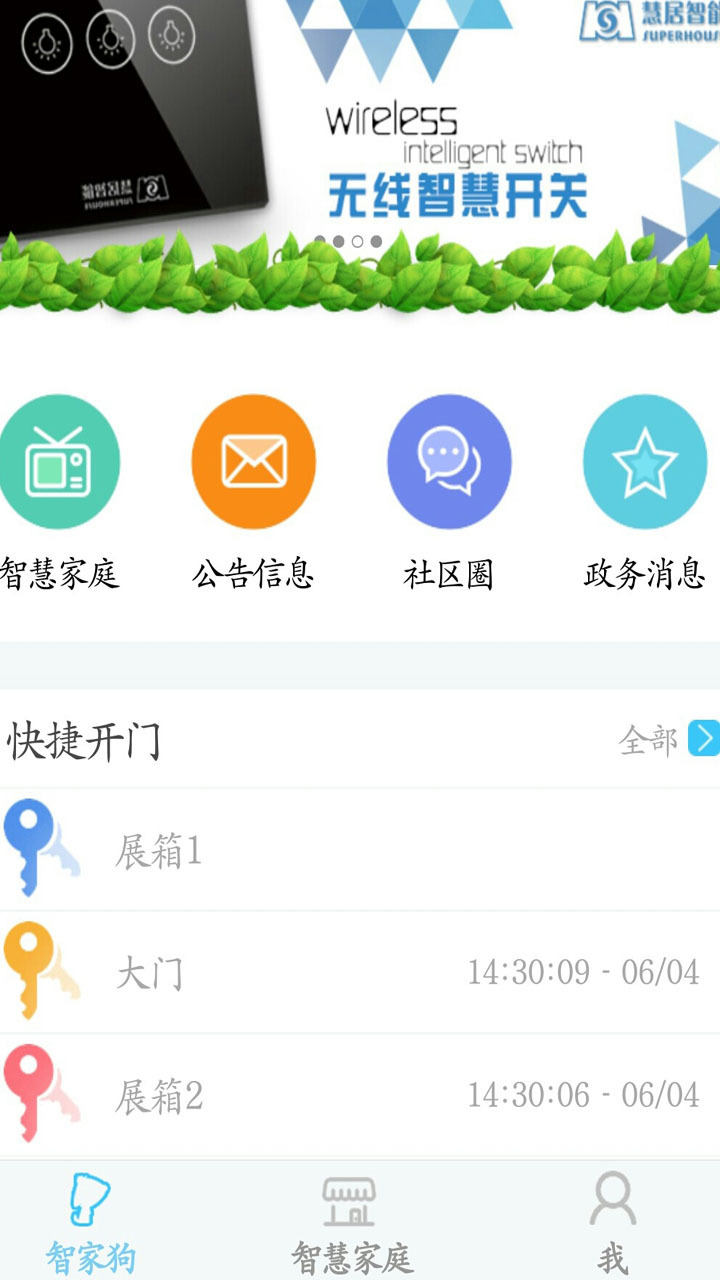
Task: Open the 智慧家庭 TV shortcut icon
Action: (58, 462)
